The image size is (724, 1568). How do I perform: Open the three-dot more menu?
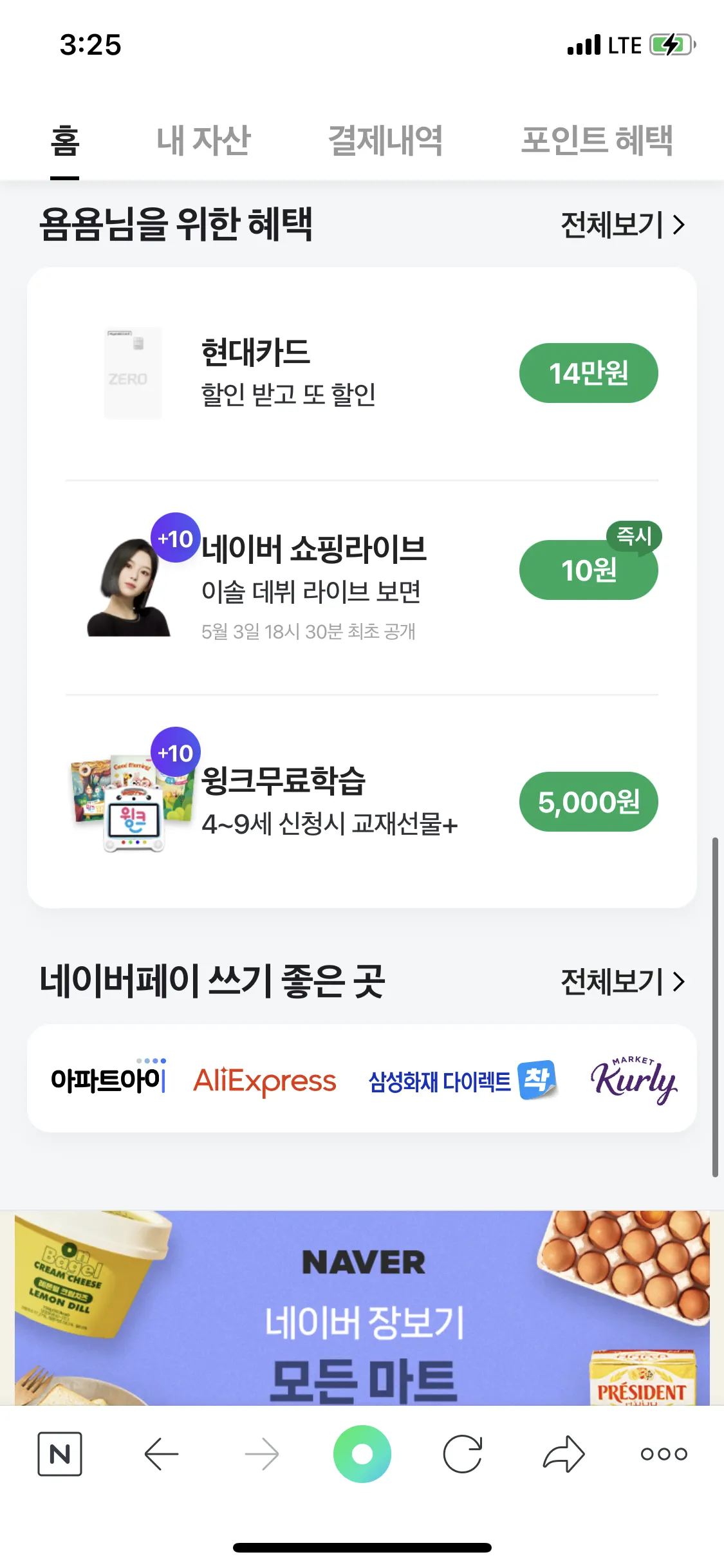664,1453
